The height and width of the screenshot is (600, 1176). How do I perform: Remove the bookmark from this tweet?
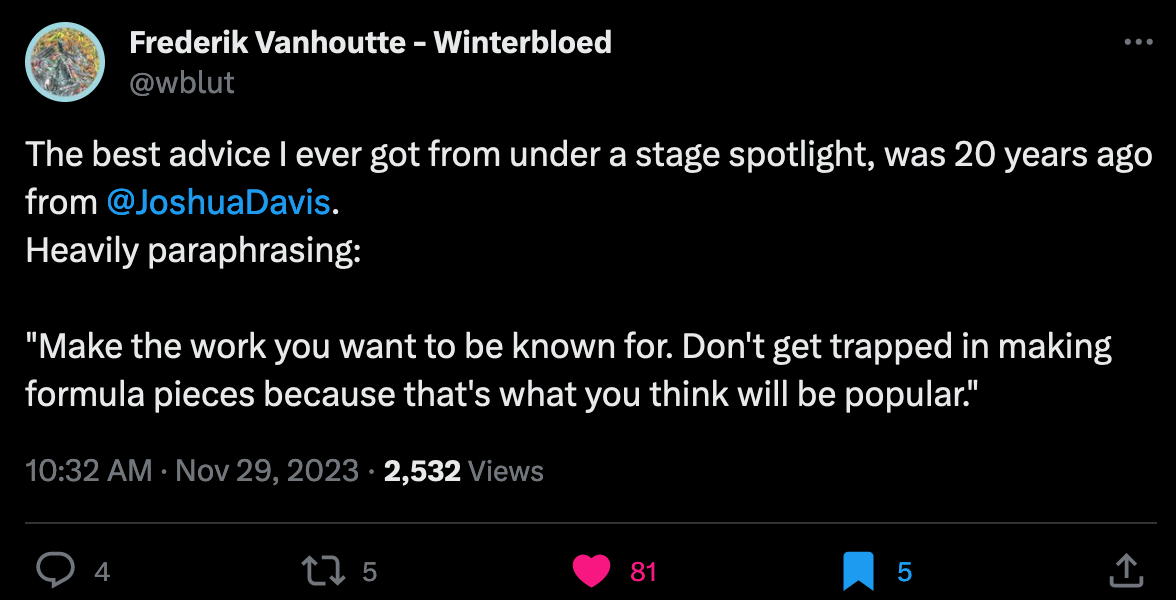click(x=858, y=572)
